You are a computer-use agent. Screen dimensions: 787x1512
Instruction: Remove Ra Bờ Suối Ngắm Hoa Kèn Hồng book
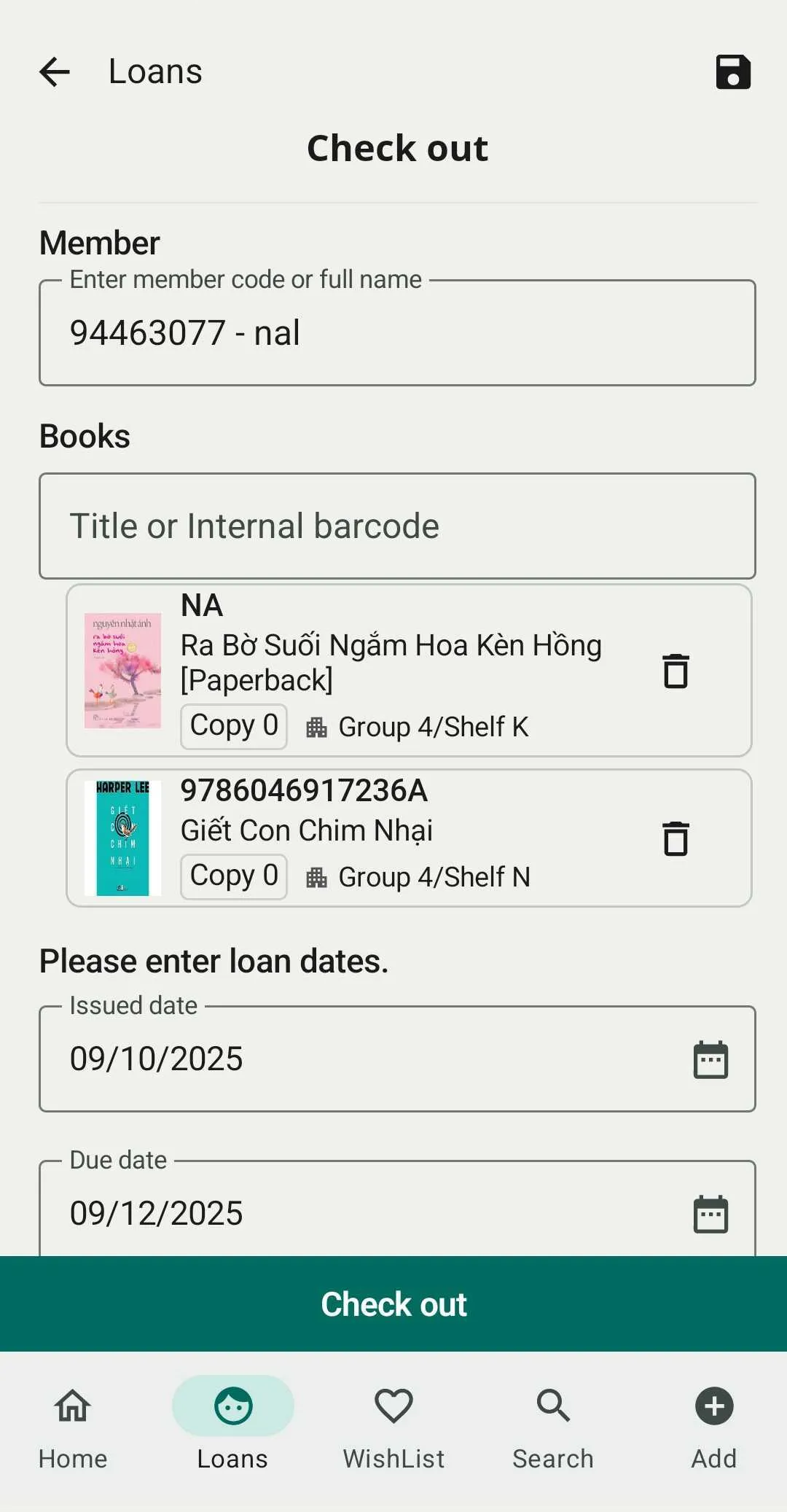tap(676, 671)
